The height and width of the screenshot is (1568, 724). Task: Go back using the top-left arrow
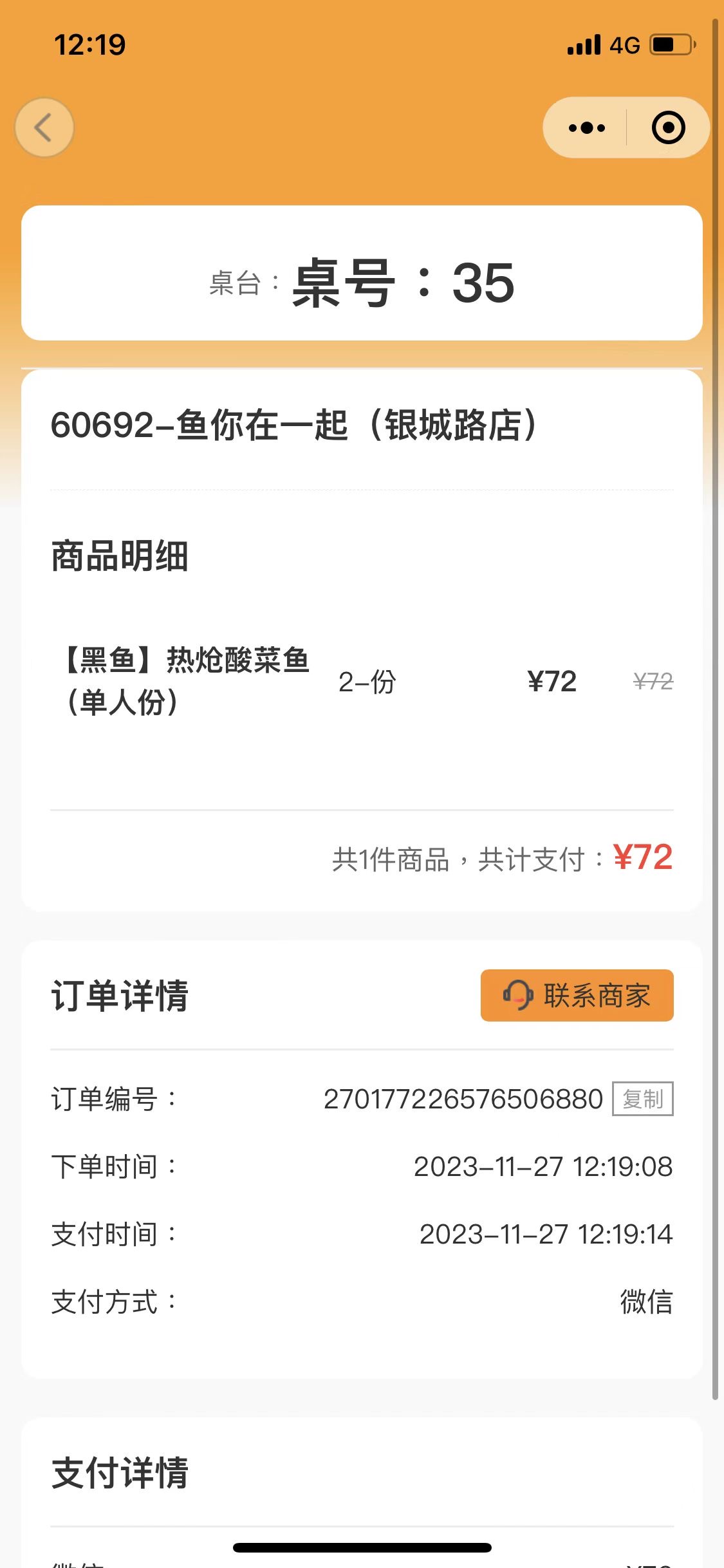(x=44, y=127)
